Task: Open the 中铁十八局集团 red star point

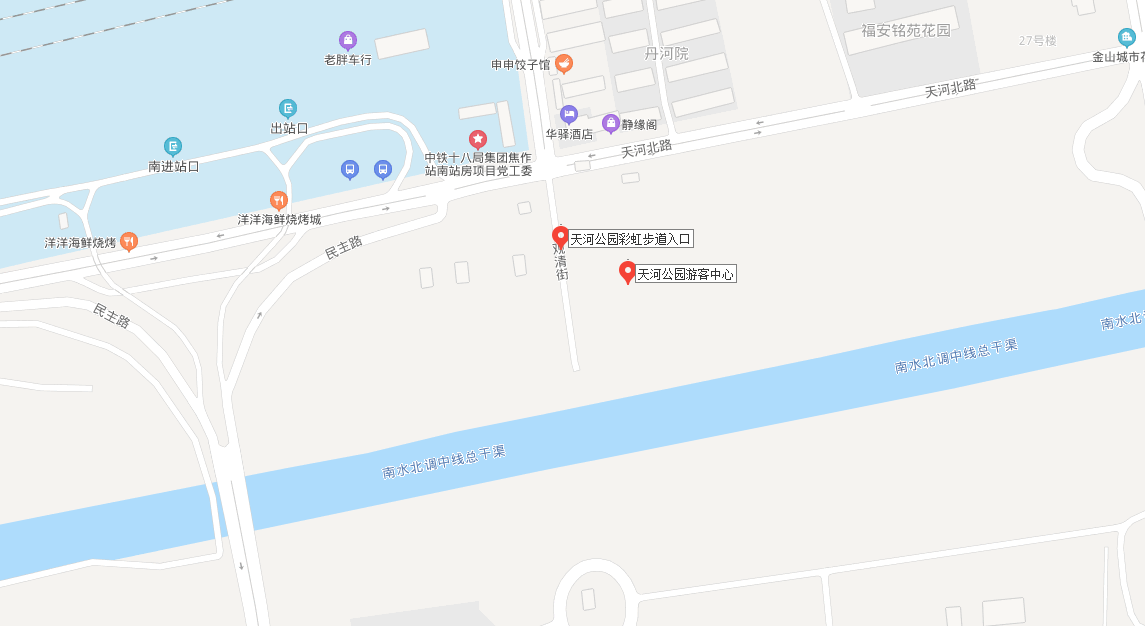Action: pos(478,139)
